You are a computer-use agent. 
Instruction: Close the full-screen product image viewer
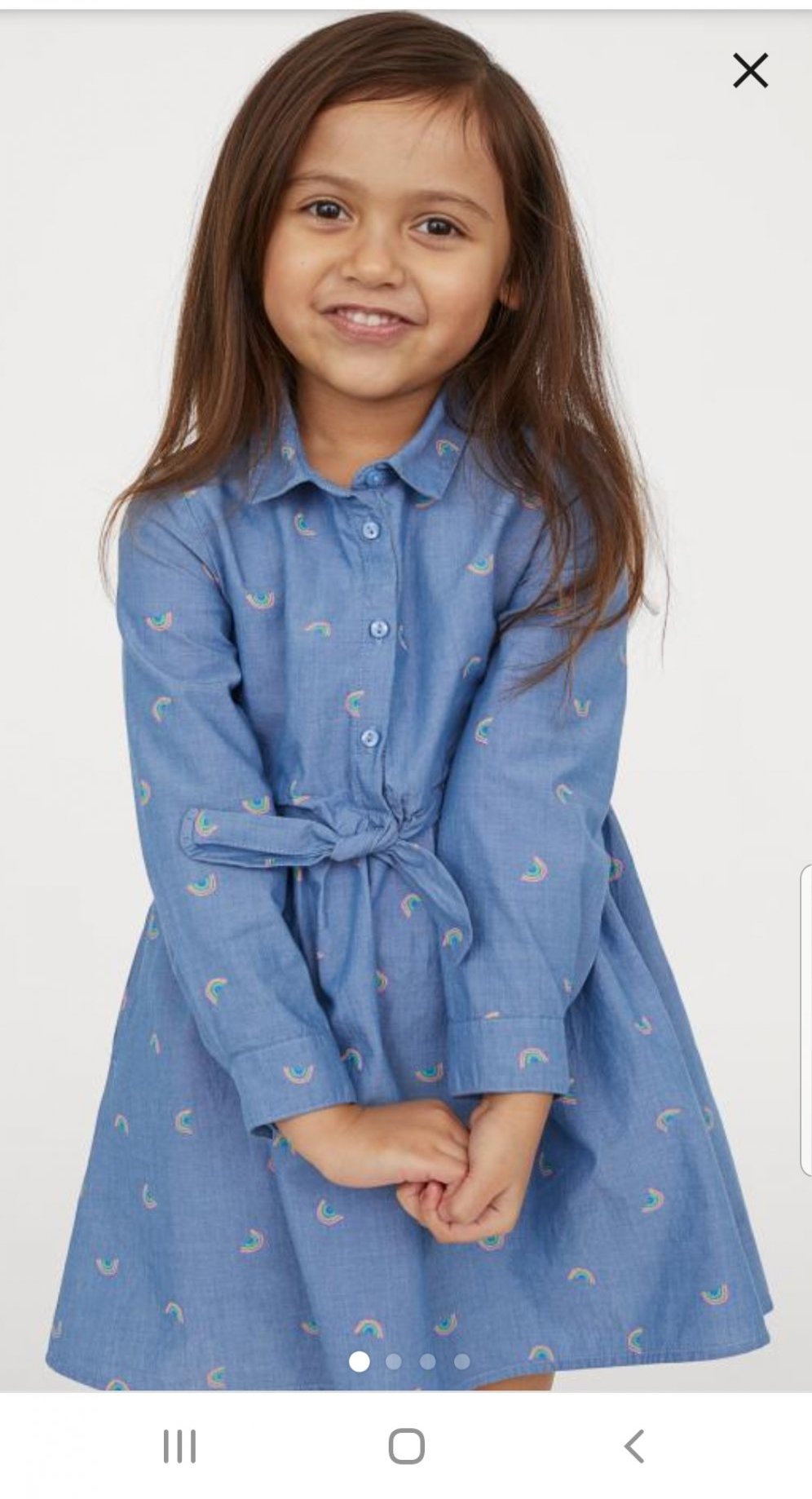click(x=750, y=71)
